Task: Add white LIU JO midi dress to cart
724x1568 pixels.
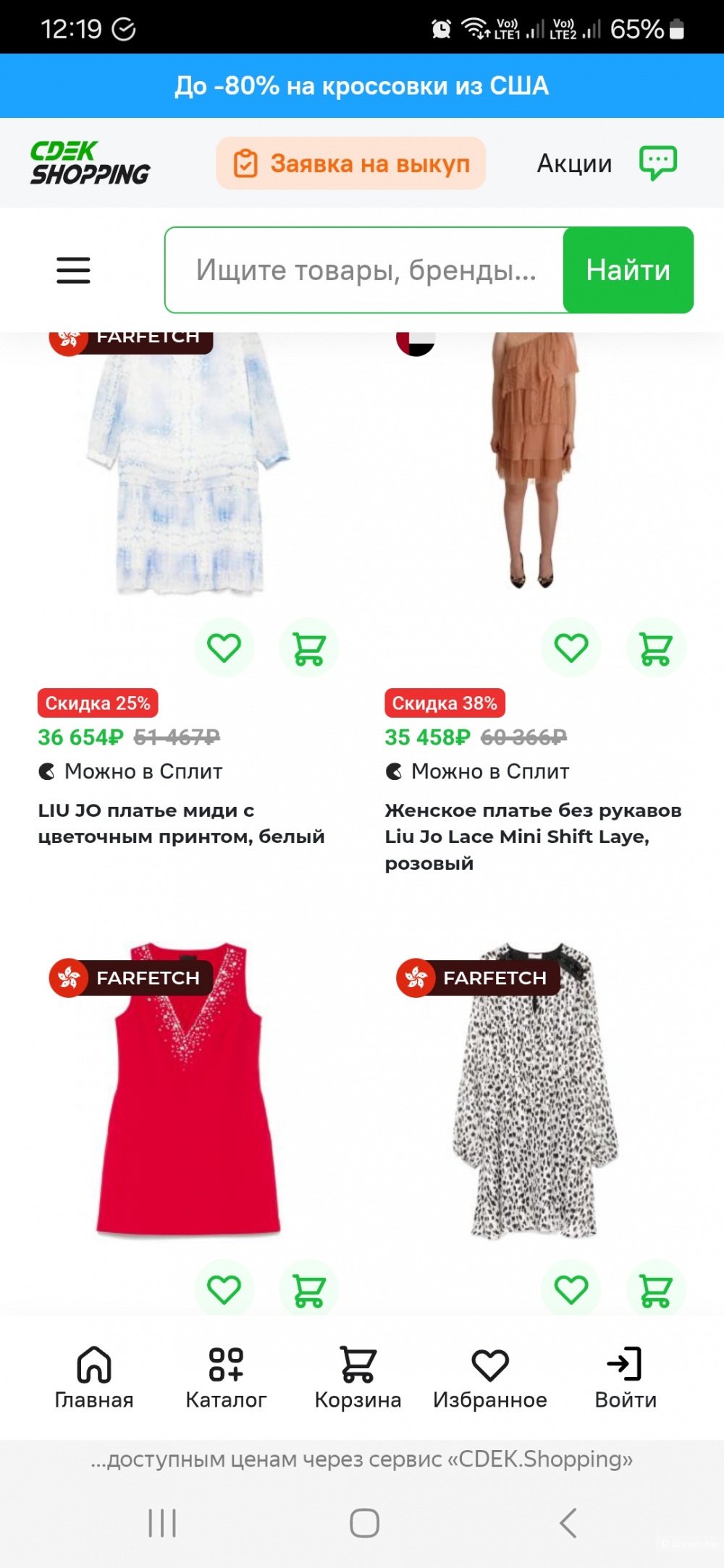Action: pyautogui.click(x=309, y=648)
